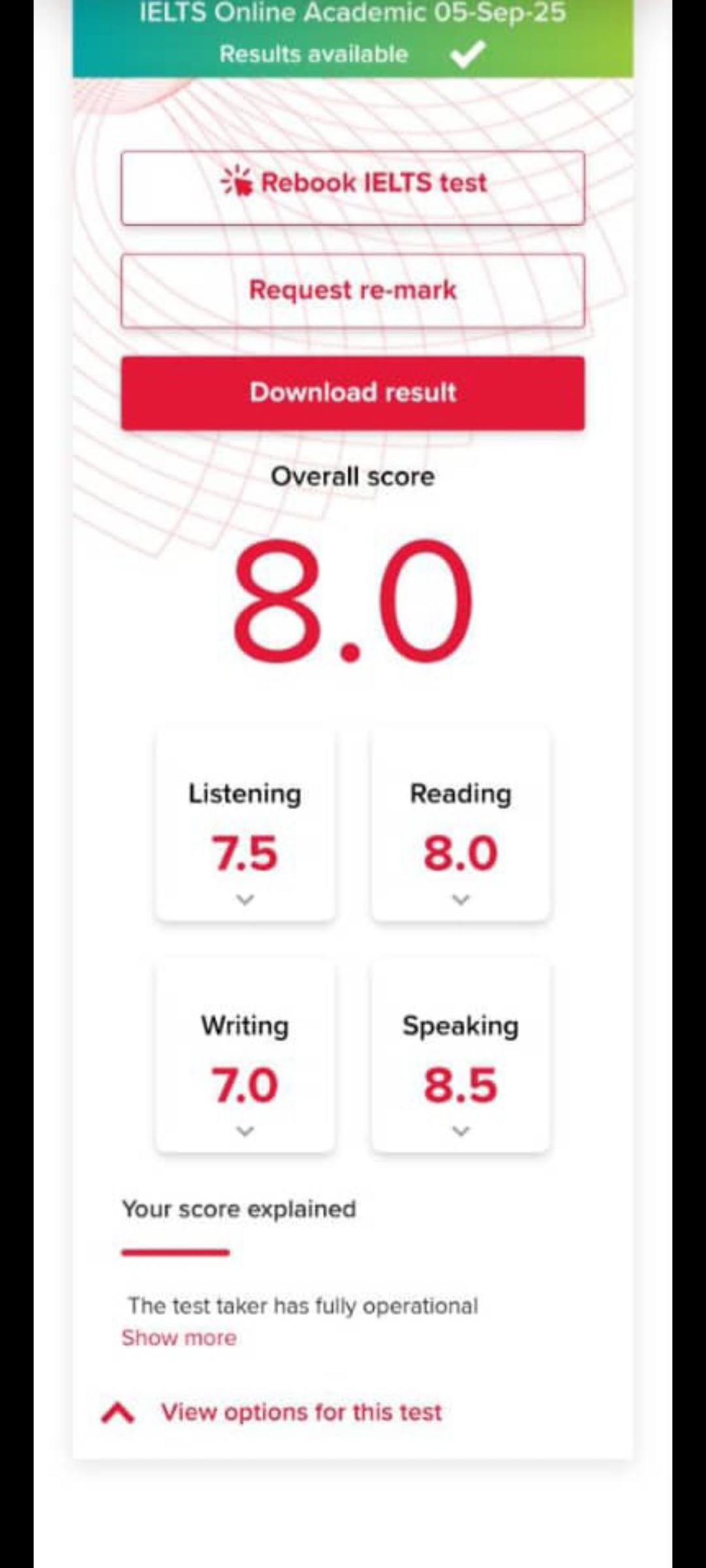Screen dimensions: 706x1568
Task: Expand the Reading score card
Action: click(461, 899)
